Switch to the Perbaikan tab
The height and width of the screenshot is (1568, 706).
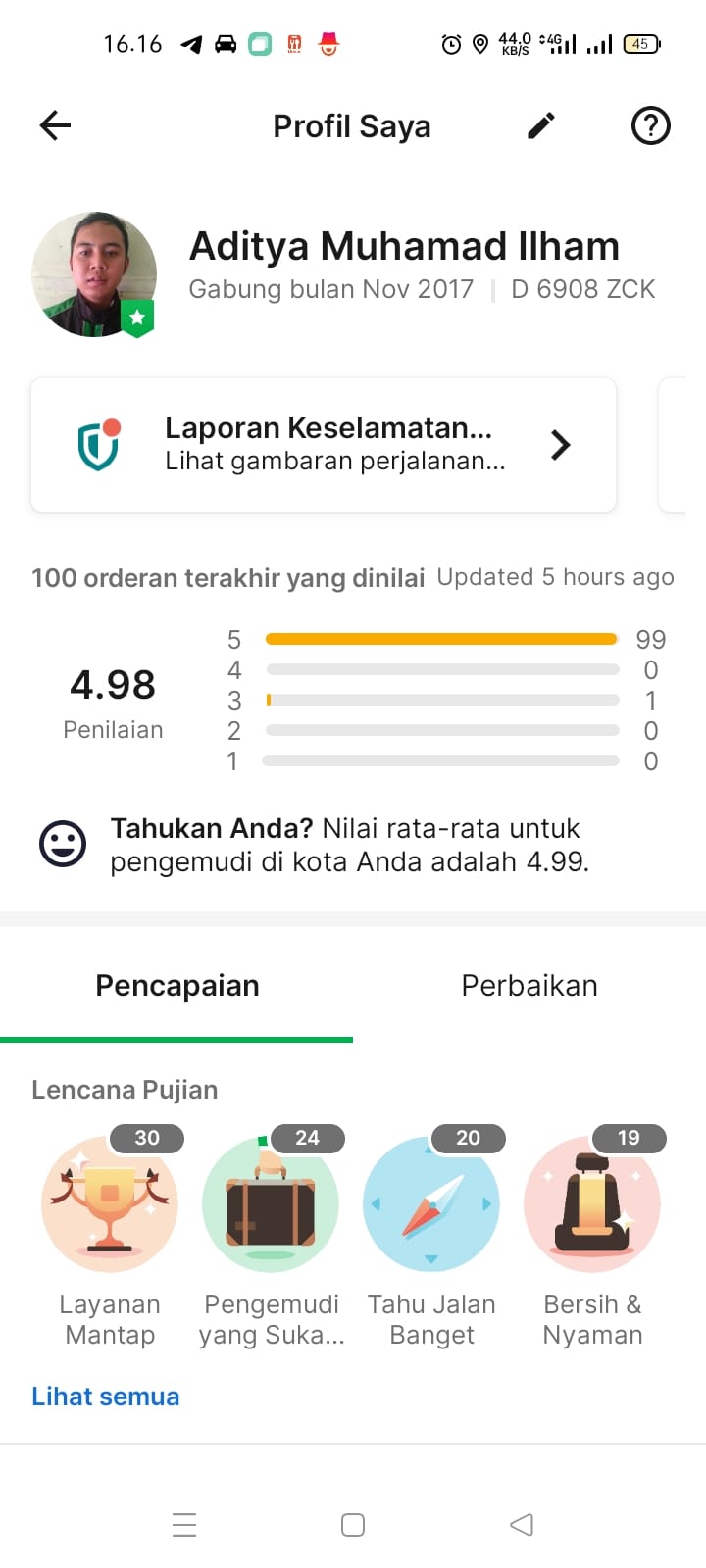click(x=529, y=986)
